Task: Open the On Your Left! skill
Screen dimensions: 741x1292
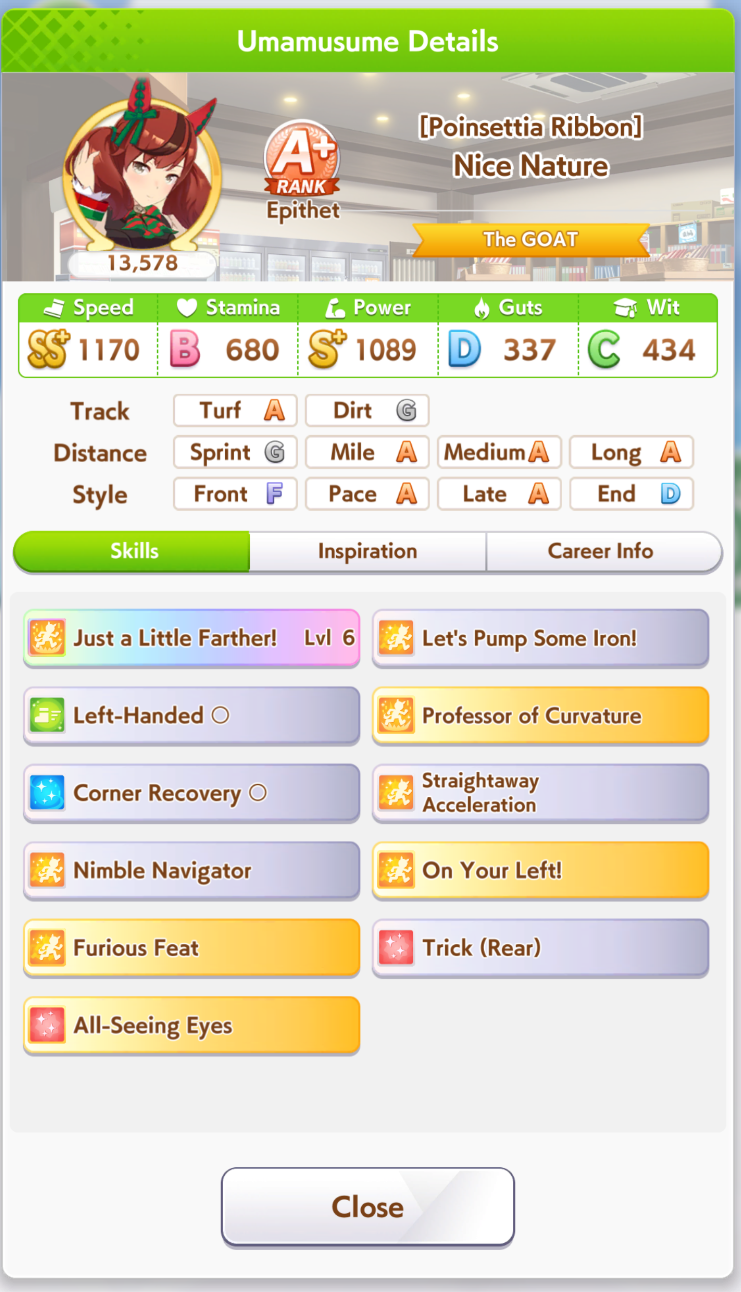Action: tap(540, 870)
